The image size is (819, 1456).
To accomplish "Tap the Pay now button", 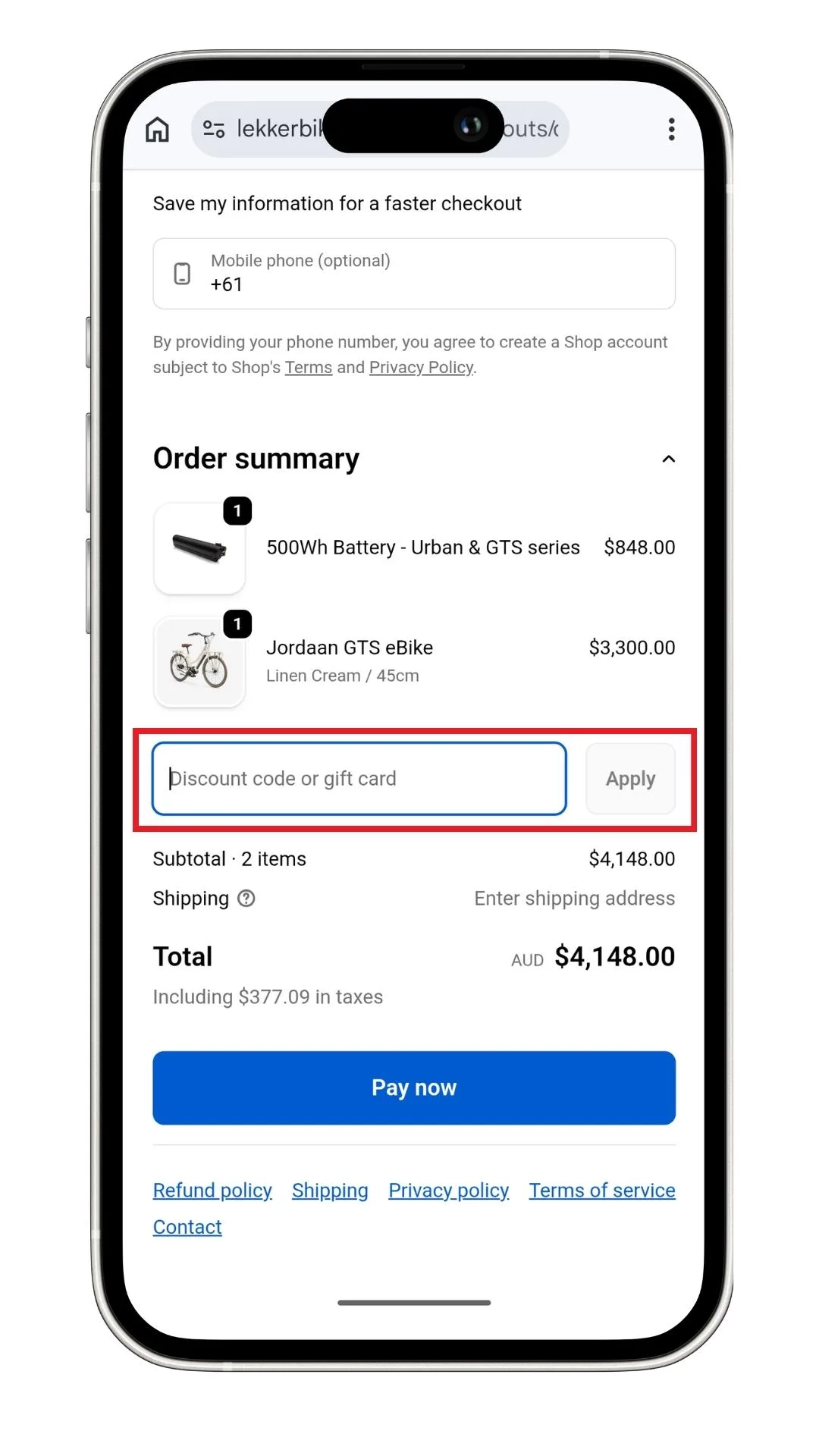I will (413, 1087).
